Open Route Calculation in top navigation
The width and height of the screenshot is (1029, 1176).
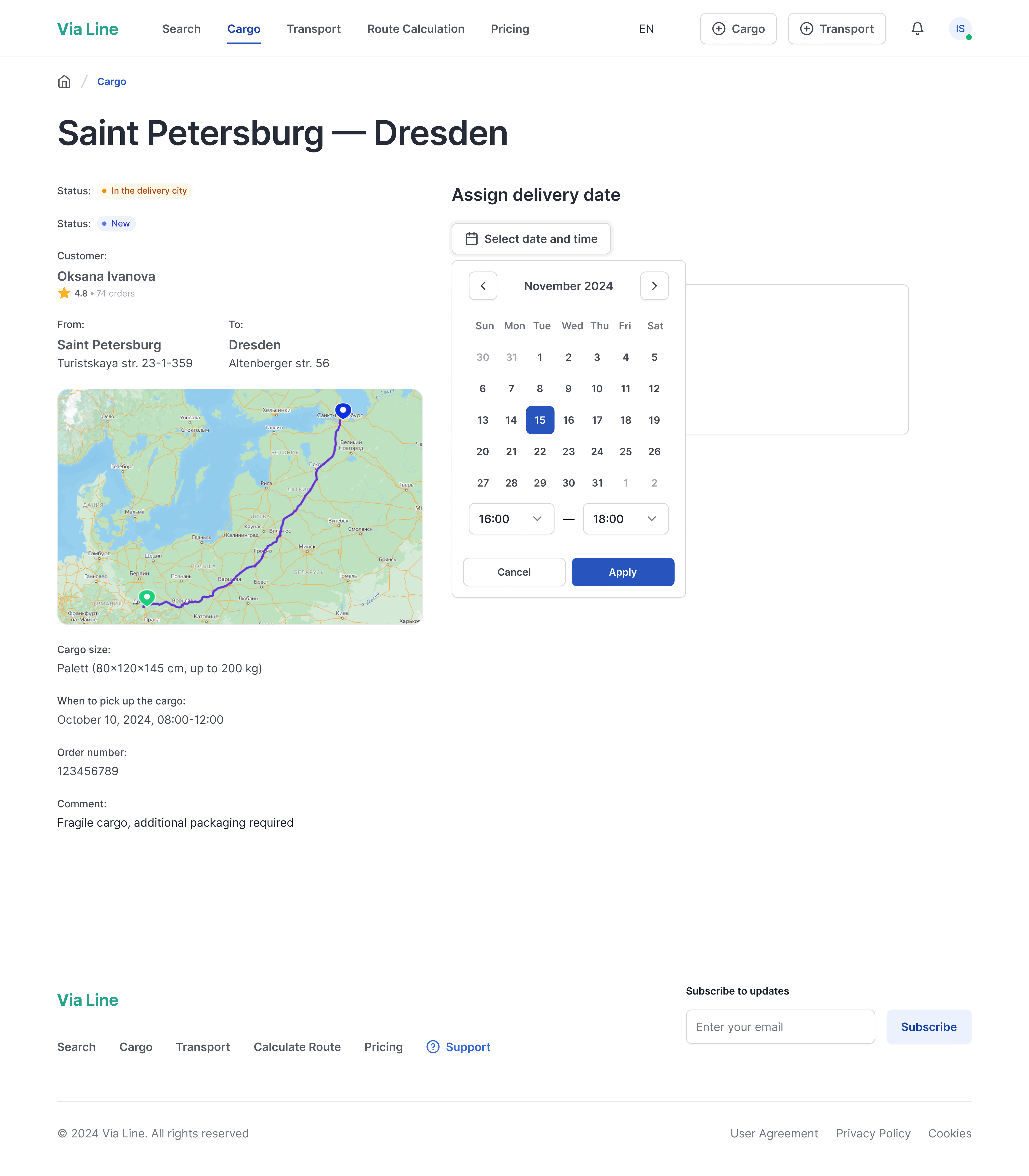416,29
